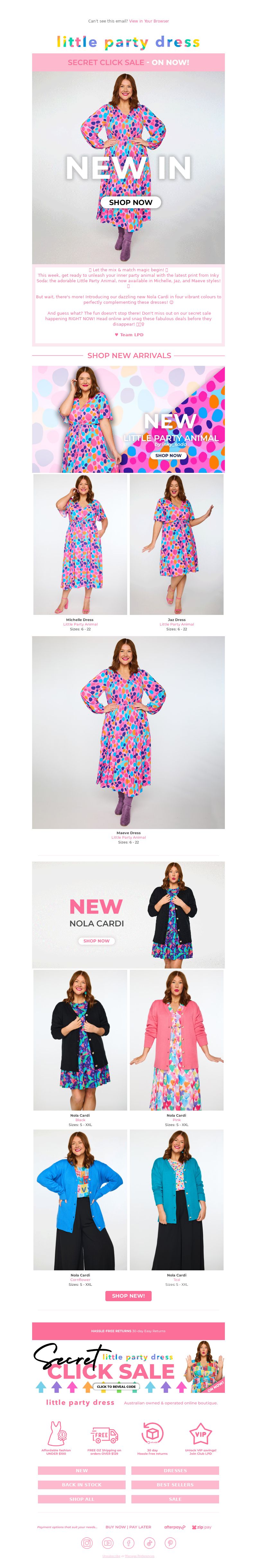
Task: Tap Shop Now on Little Party Animal banner
Action: 168,455
